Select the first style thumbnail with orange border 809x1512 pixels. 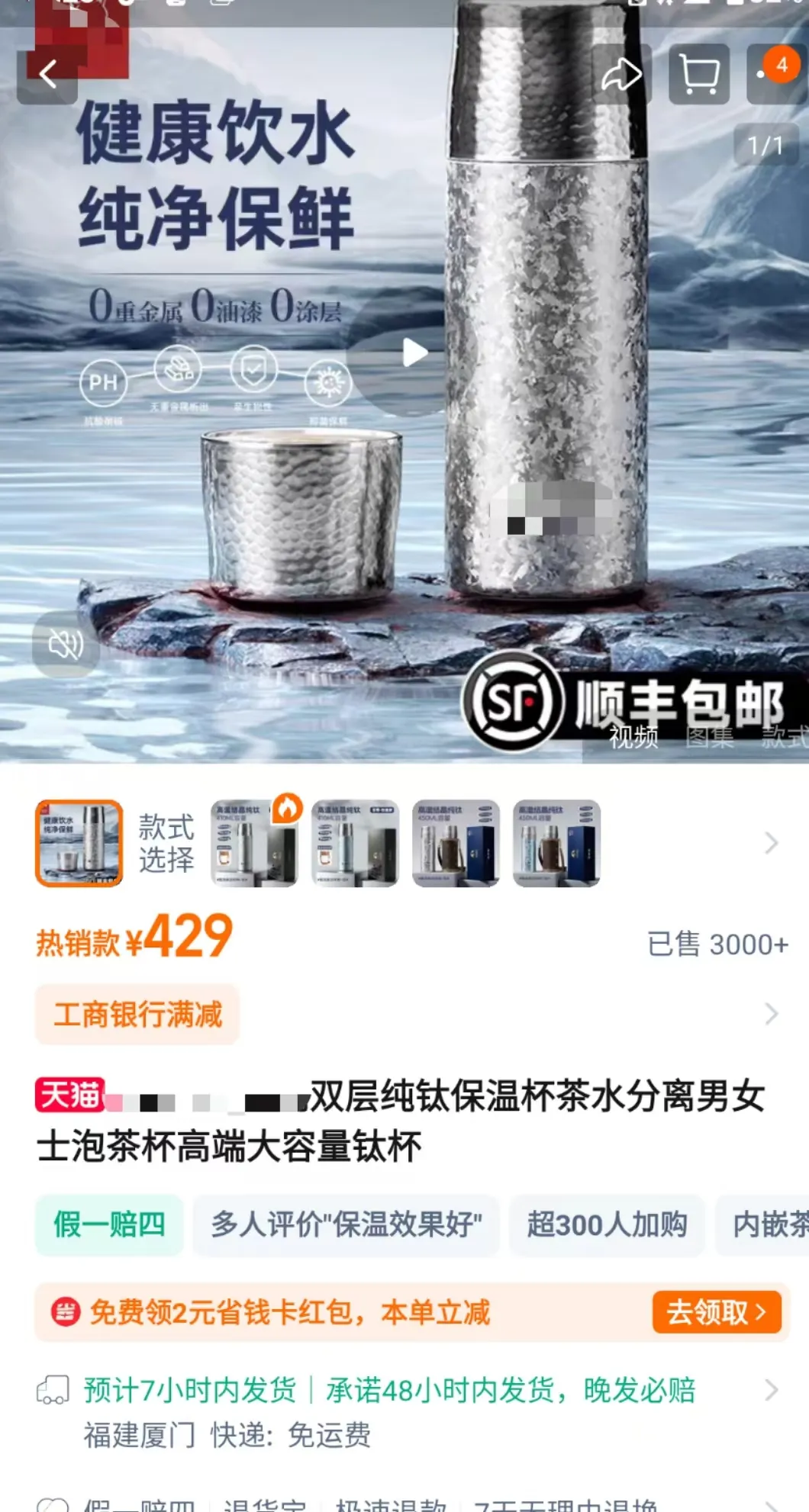point(79,843)
